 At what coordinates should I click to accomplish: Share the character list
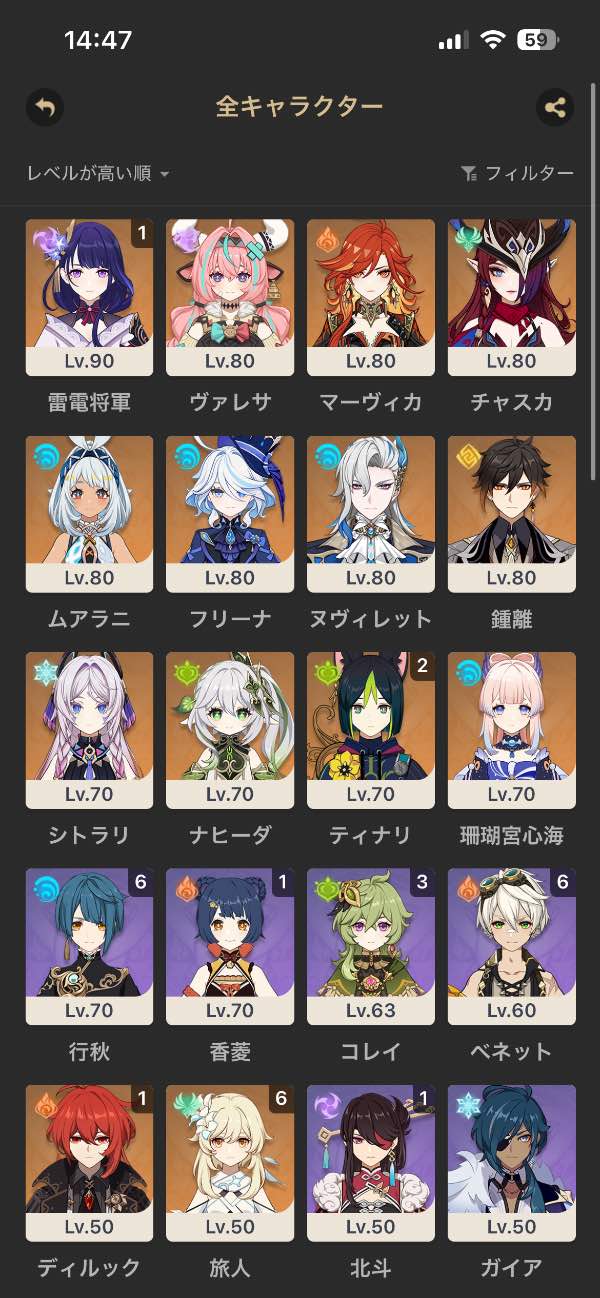point(555,107)
